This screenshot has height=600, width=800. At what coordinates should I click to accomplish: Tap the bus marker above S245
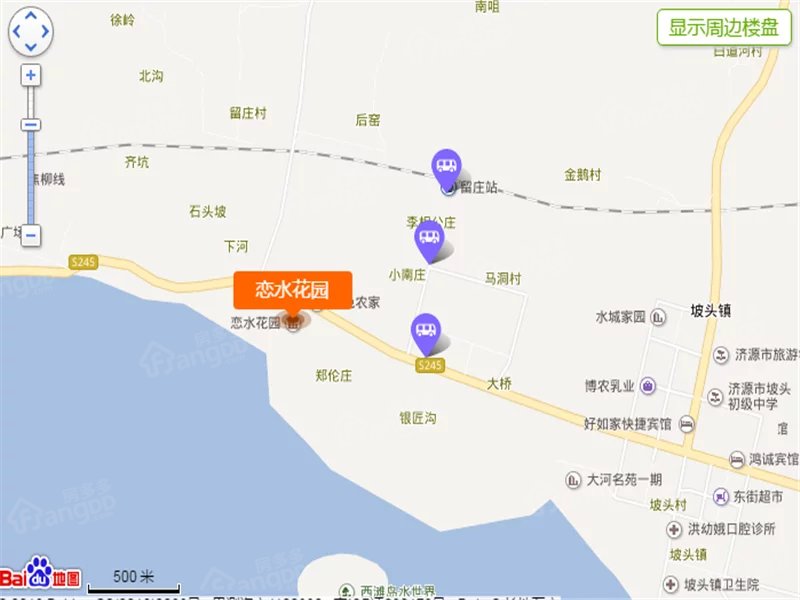[x=426, y=329]
